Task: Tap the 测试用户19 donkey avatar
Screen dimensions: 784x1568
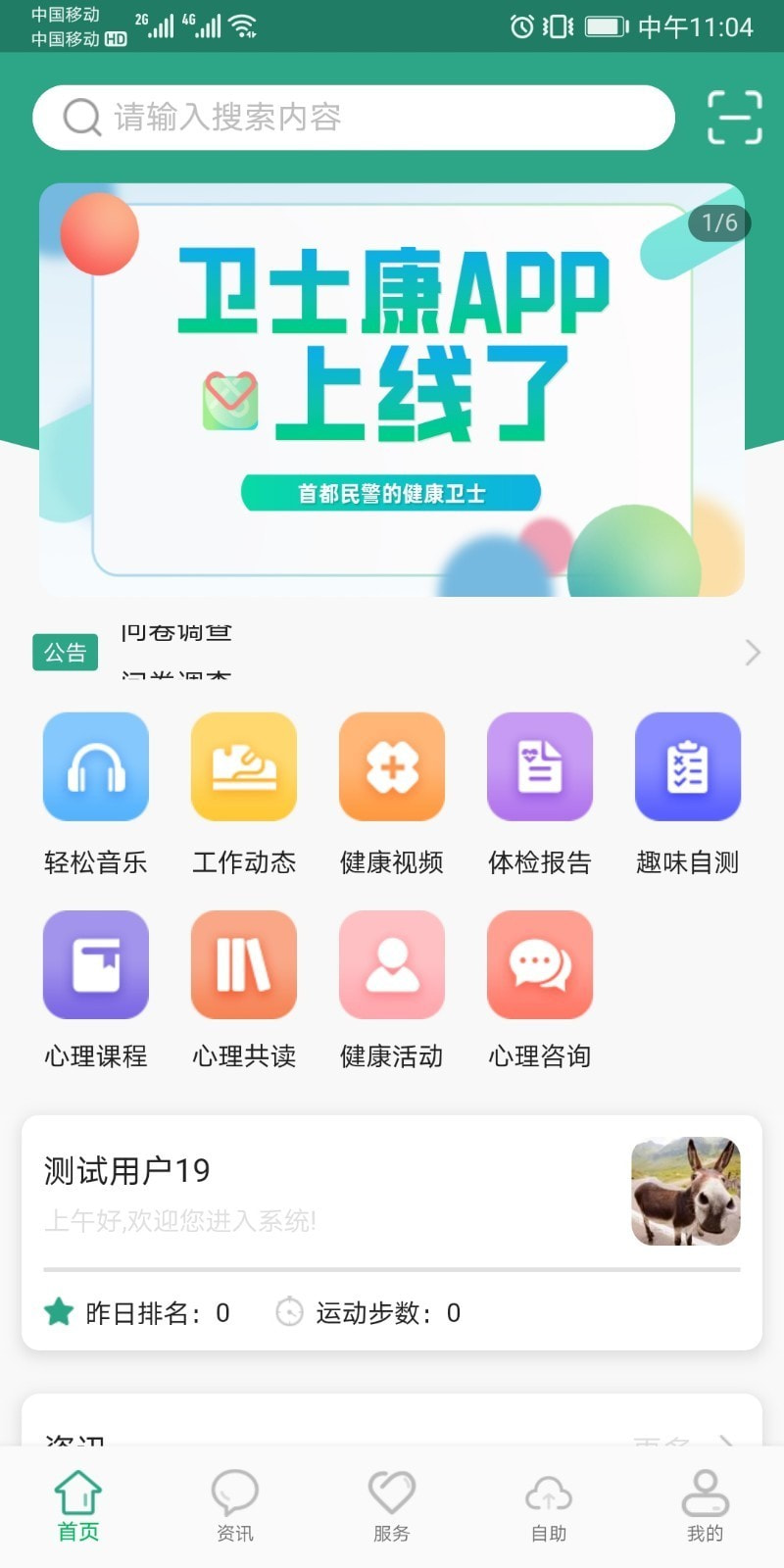Action: click(685, 1191)
